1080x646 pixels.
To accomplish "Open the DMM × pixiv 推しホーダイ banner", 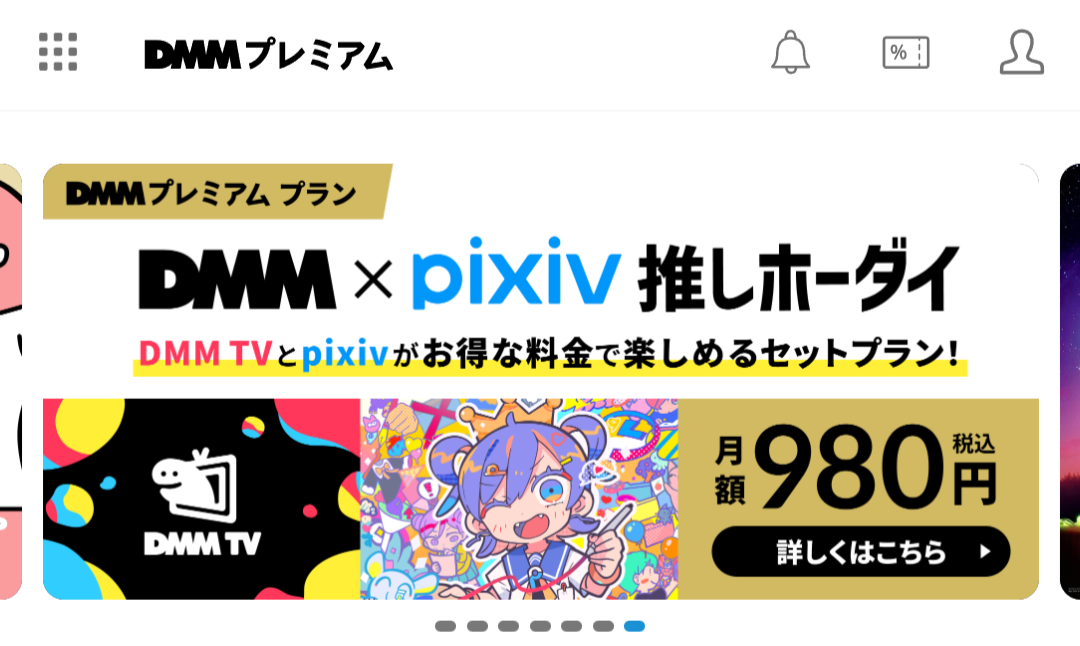I will click(x=540, y=381).
